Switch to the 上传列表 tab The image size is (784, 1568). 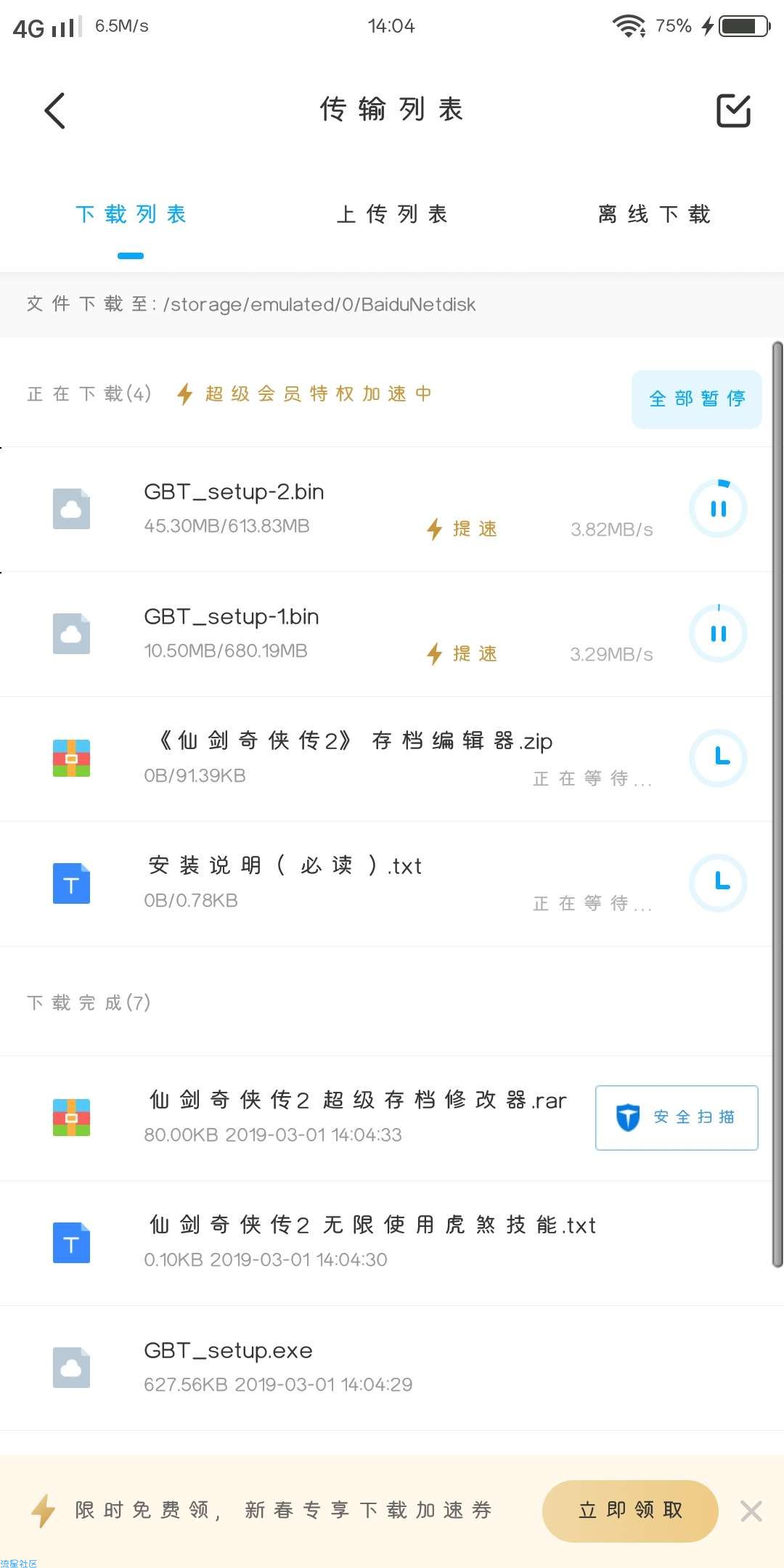point(392,214)
